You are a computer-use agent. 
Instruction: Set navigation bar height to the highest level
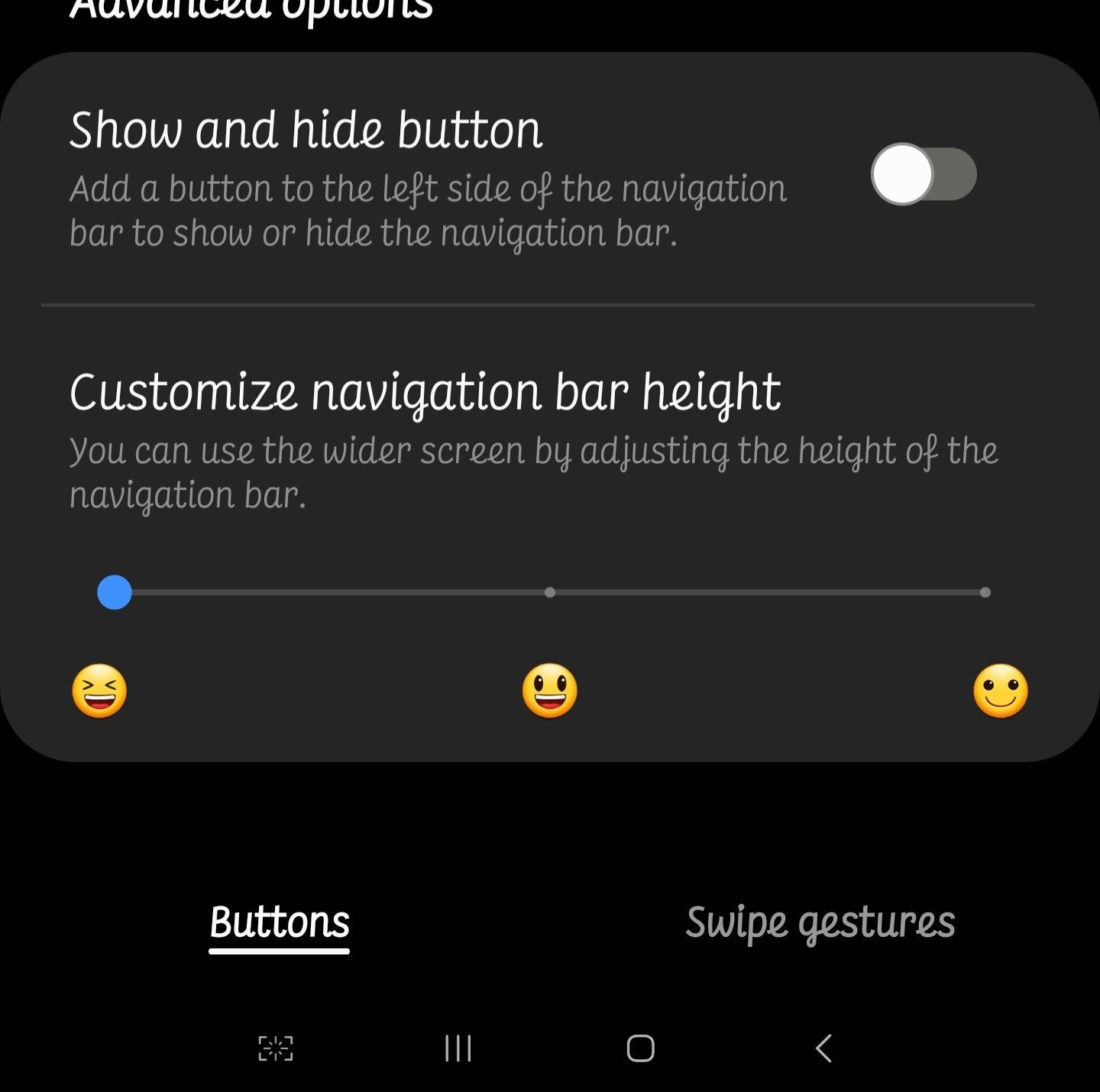tap(985, 592)
